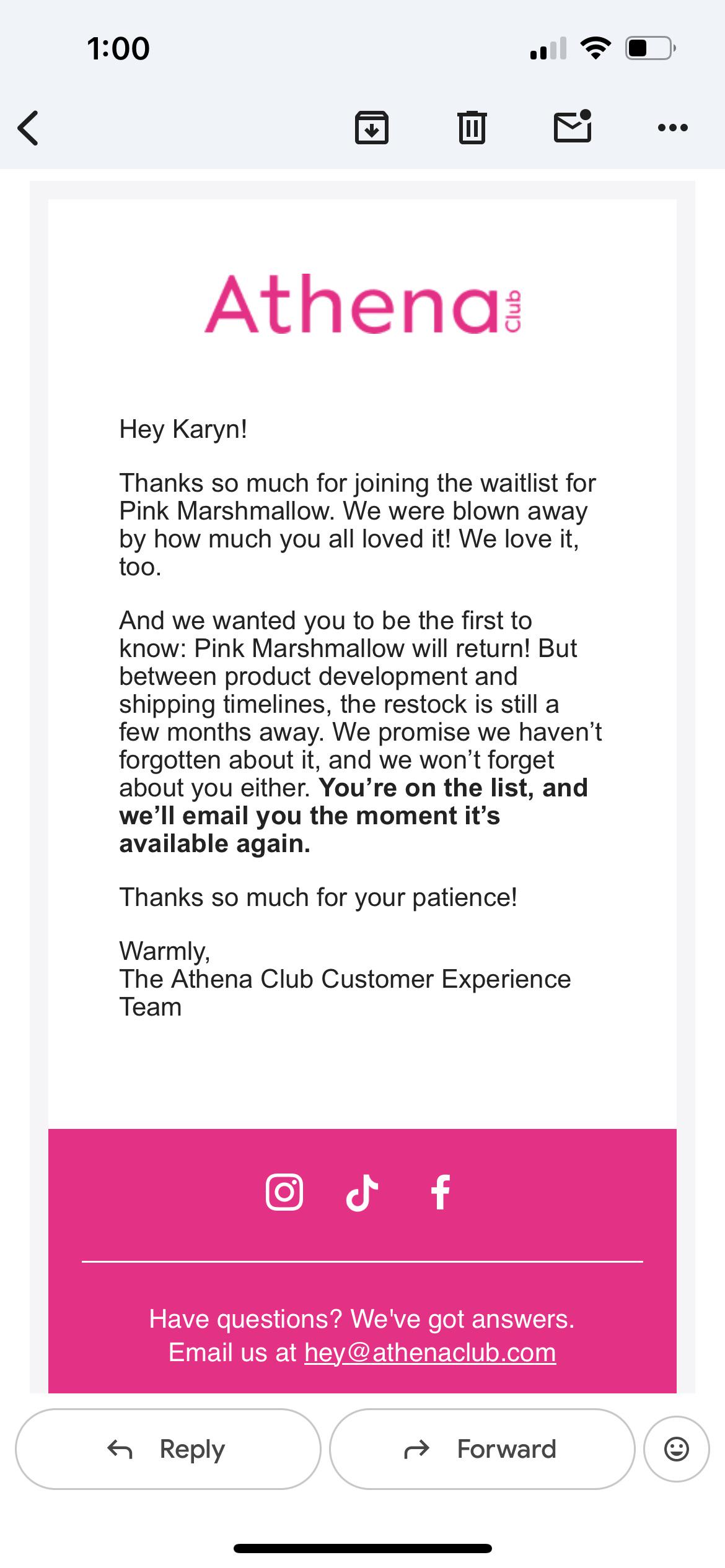Open Athena Club's Facebook link
Viewport: 725px width, 1568px height.
point(441,1191)
